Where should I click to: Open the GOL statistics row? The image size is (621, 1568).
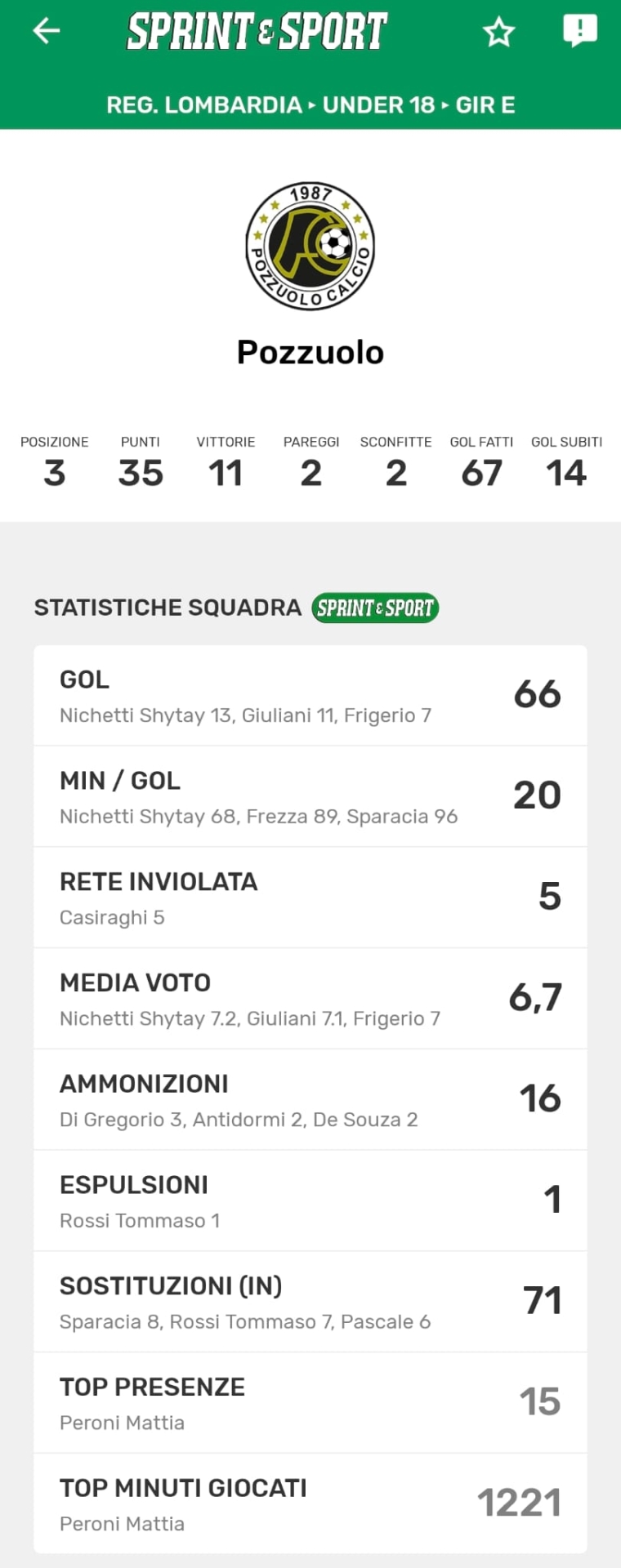[x=310, y=696]
